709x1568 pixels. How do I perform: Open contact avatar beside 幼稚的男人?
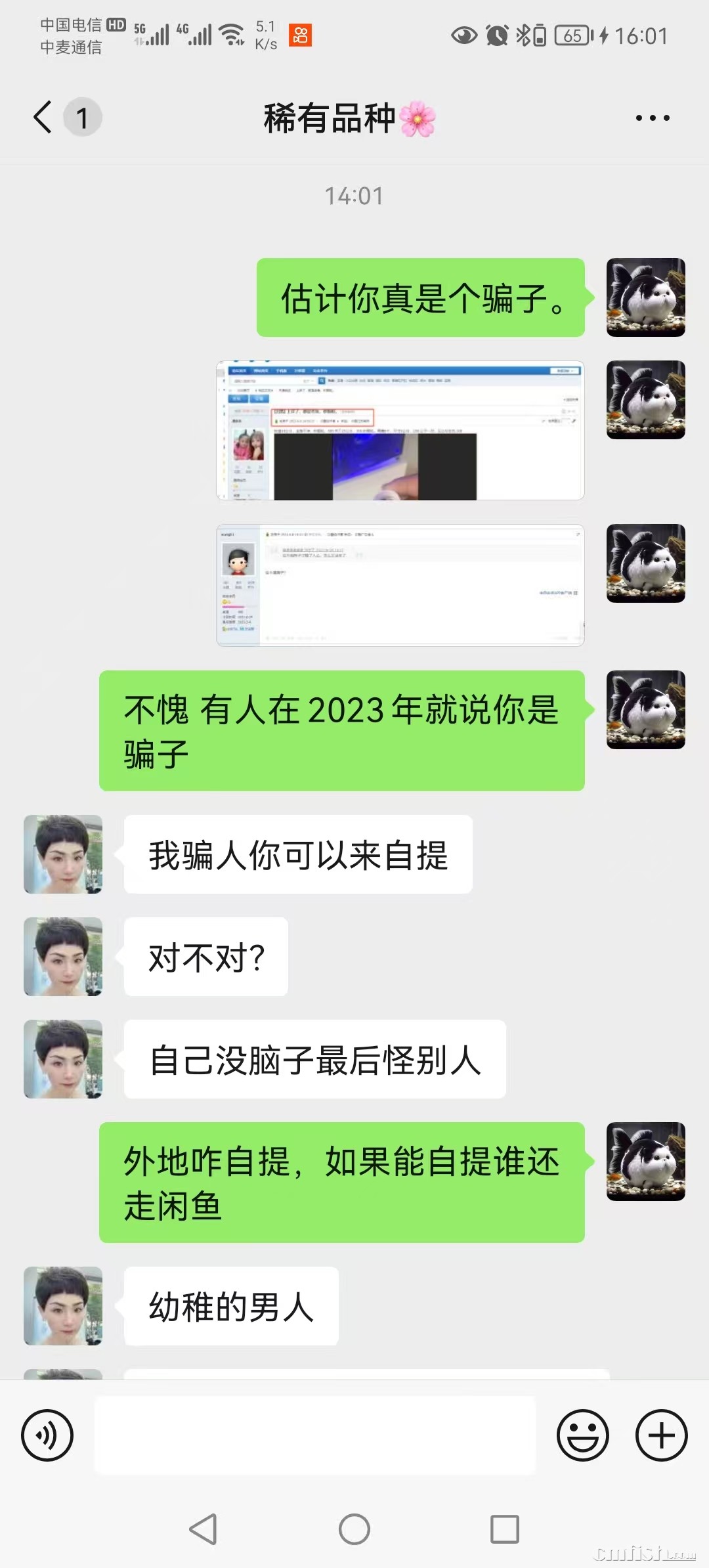[x=63, y=1306]
